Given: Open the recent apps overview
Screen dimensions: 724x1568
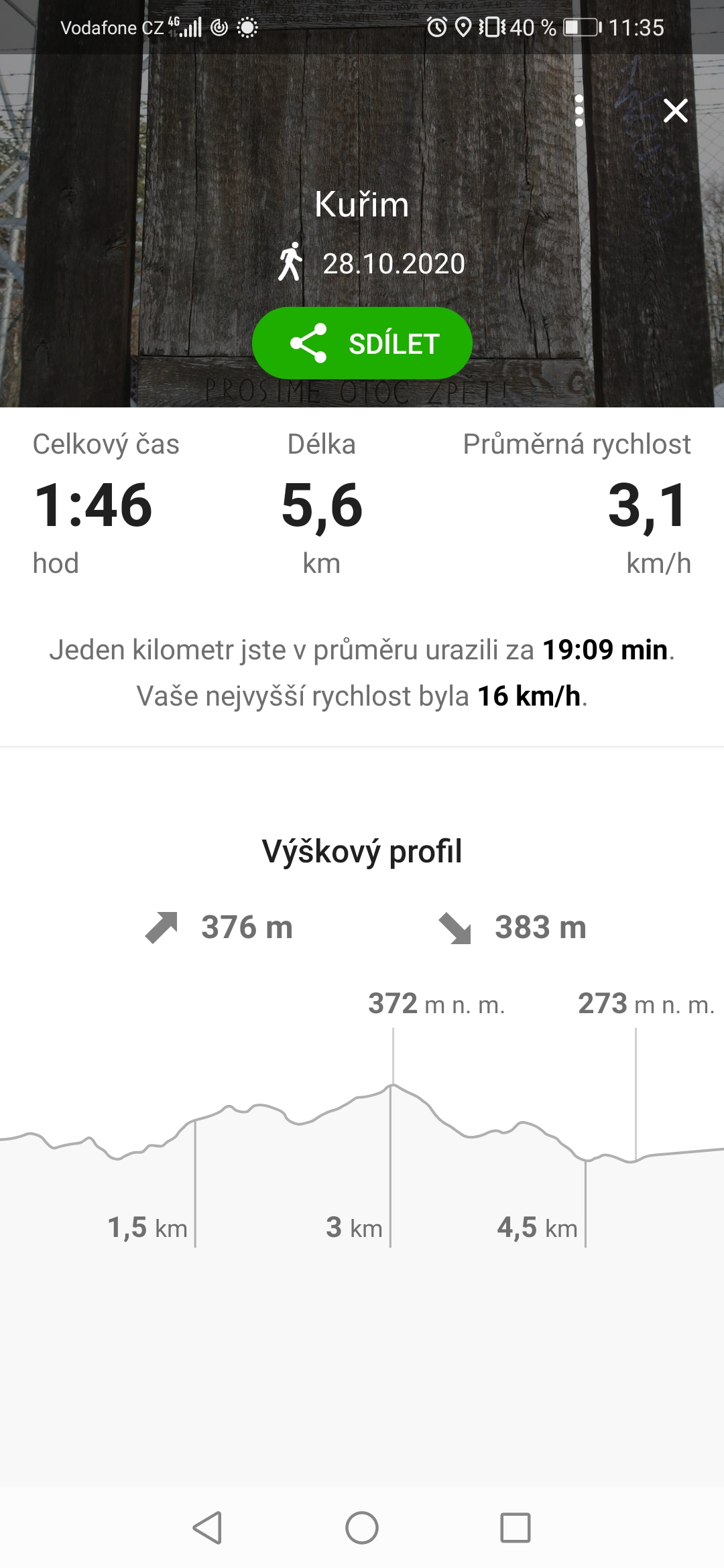Looking at the screenshot, I should click(516, 1528).
